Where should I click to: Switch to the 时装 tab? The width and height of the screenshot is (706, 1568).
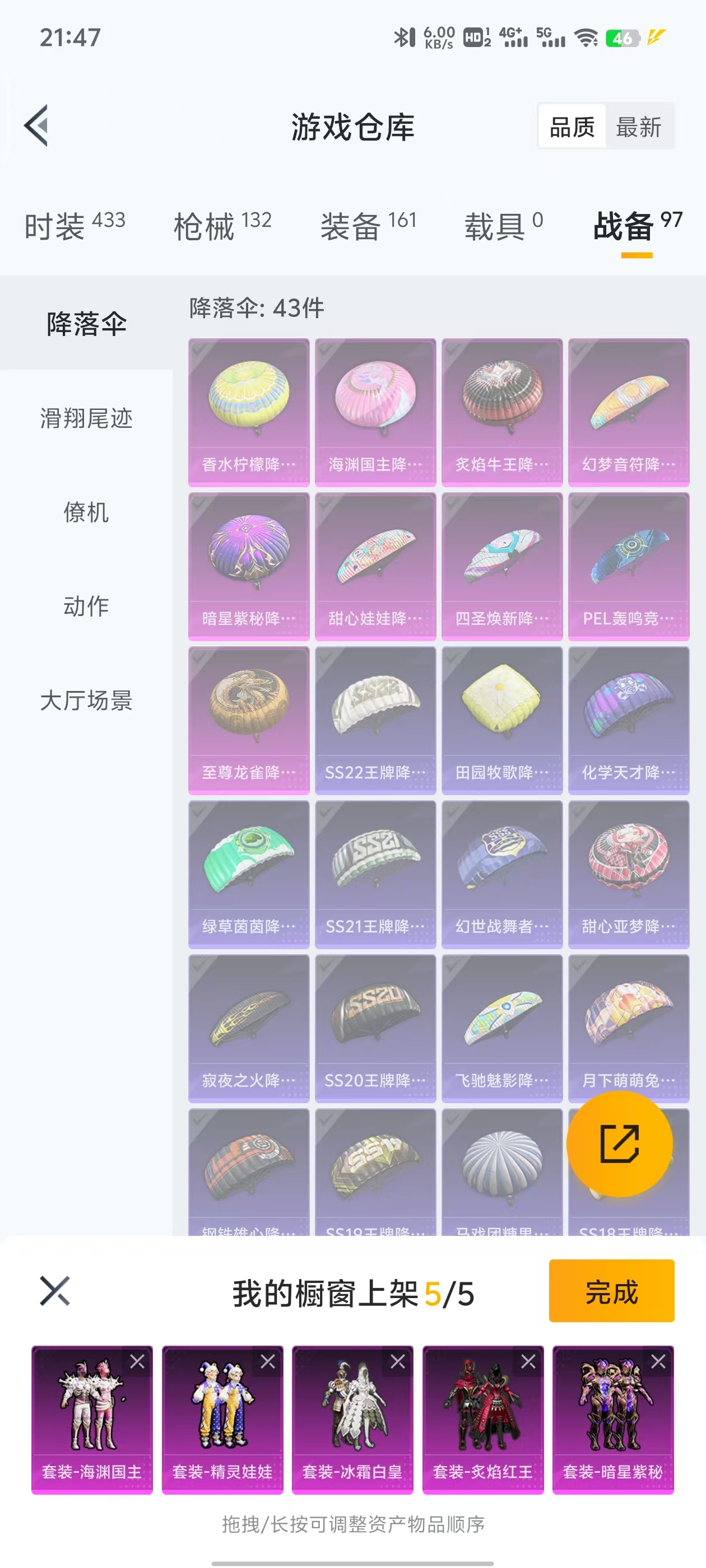[75, 226]
